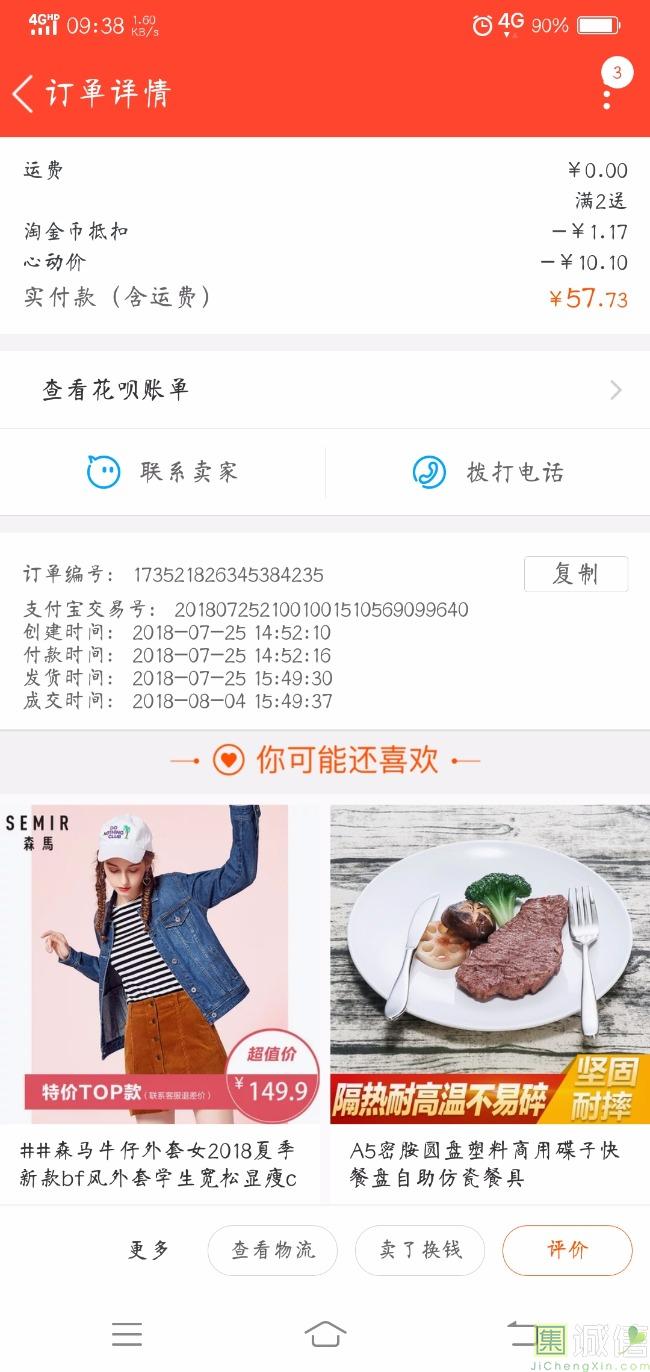
Task: Open 查看花呗账单 row
Action: [325, 389]
